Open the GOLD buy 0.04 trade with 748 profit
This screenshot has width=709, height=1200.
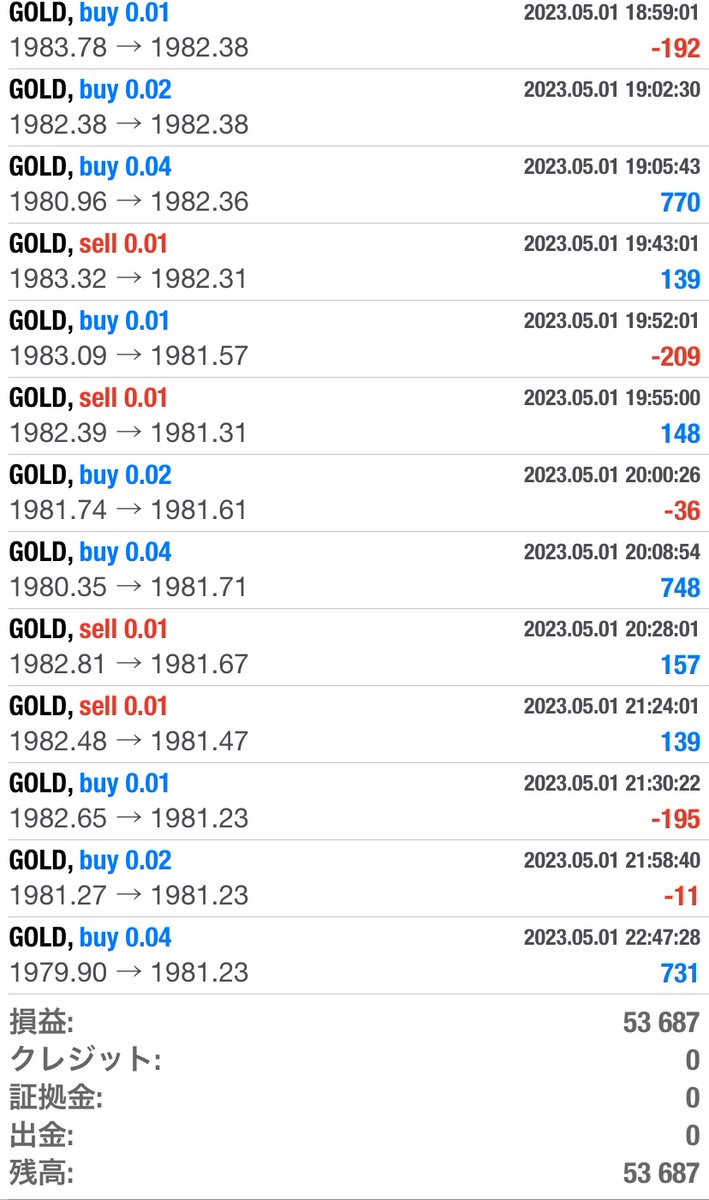click(x=354, y=569)
